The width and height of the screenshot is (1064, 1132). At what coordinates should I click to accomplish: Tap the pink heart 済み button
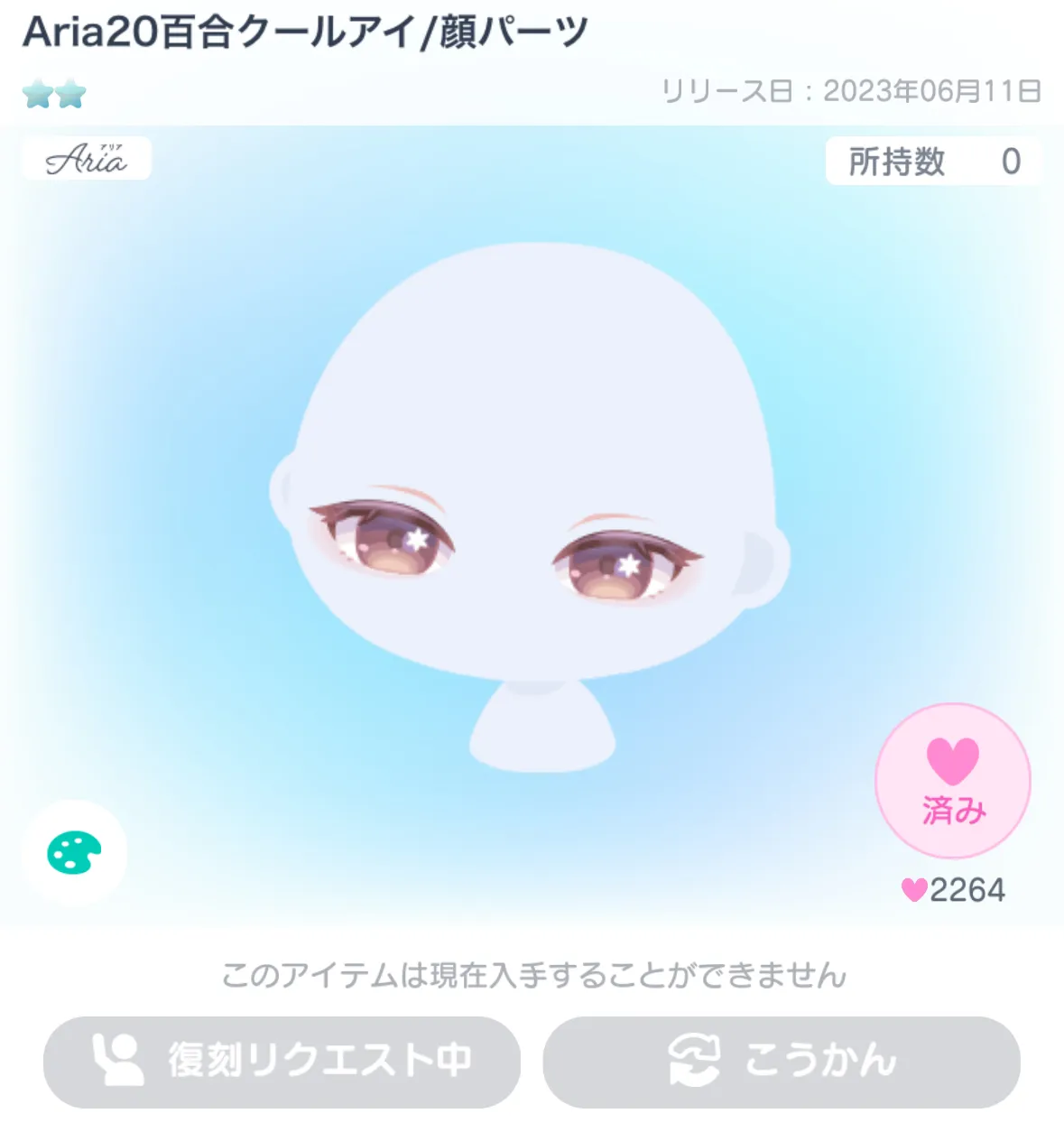coord(953,781)
